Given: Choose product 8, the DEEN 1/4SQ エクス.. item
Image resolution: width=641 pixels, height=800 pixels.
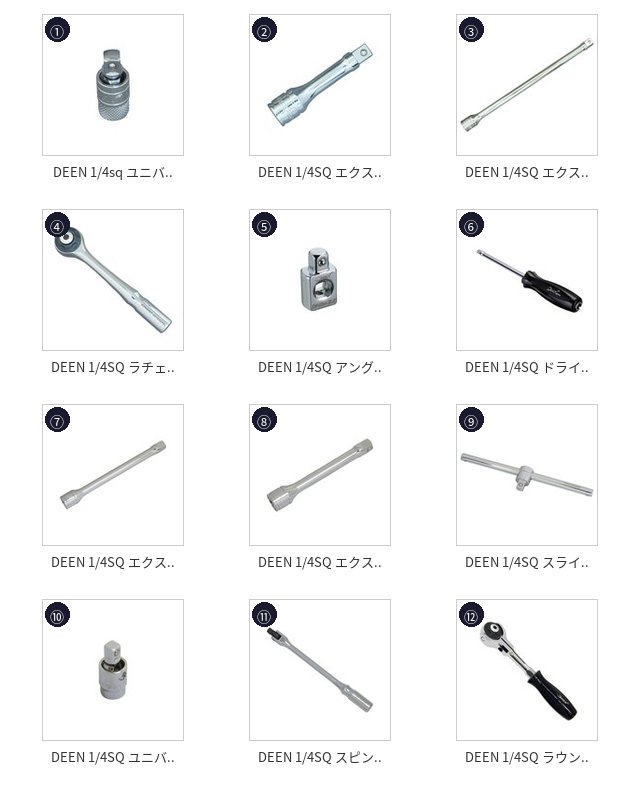Looking at the screenshot, I should click(320, 475).
